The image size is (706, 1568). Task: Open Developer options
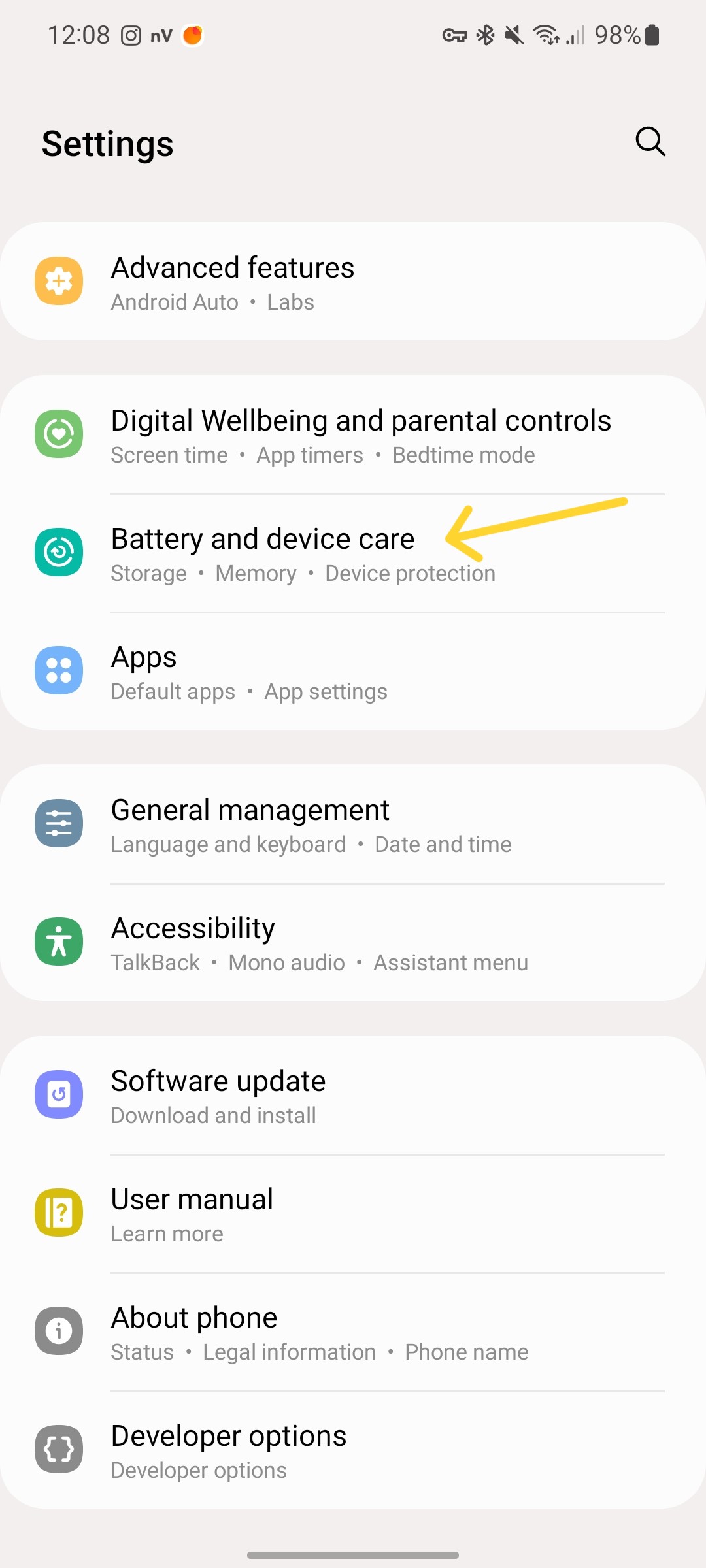pyautogui.click(x=353, y=1450)
